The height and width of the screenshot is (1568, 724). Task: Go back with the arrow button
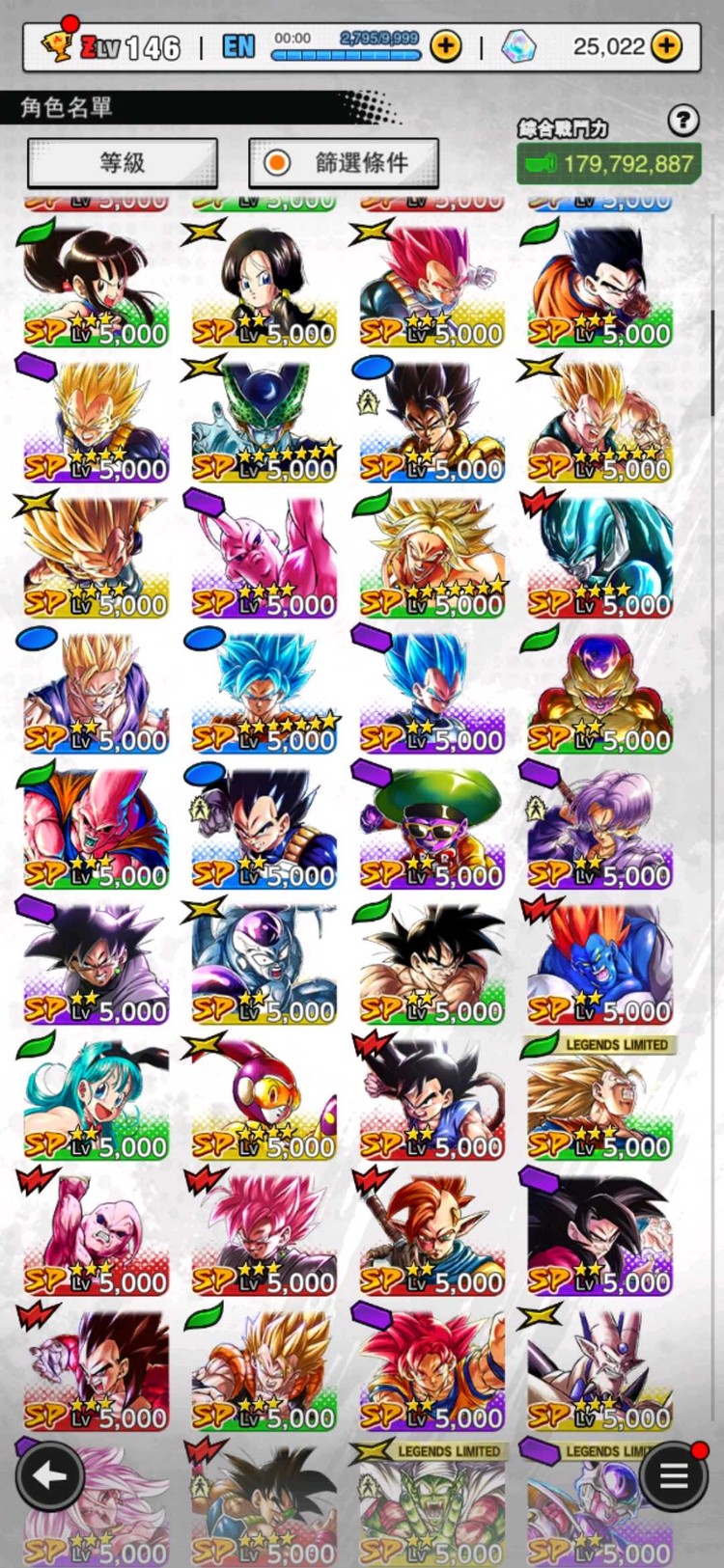click(48, 1475)
